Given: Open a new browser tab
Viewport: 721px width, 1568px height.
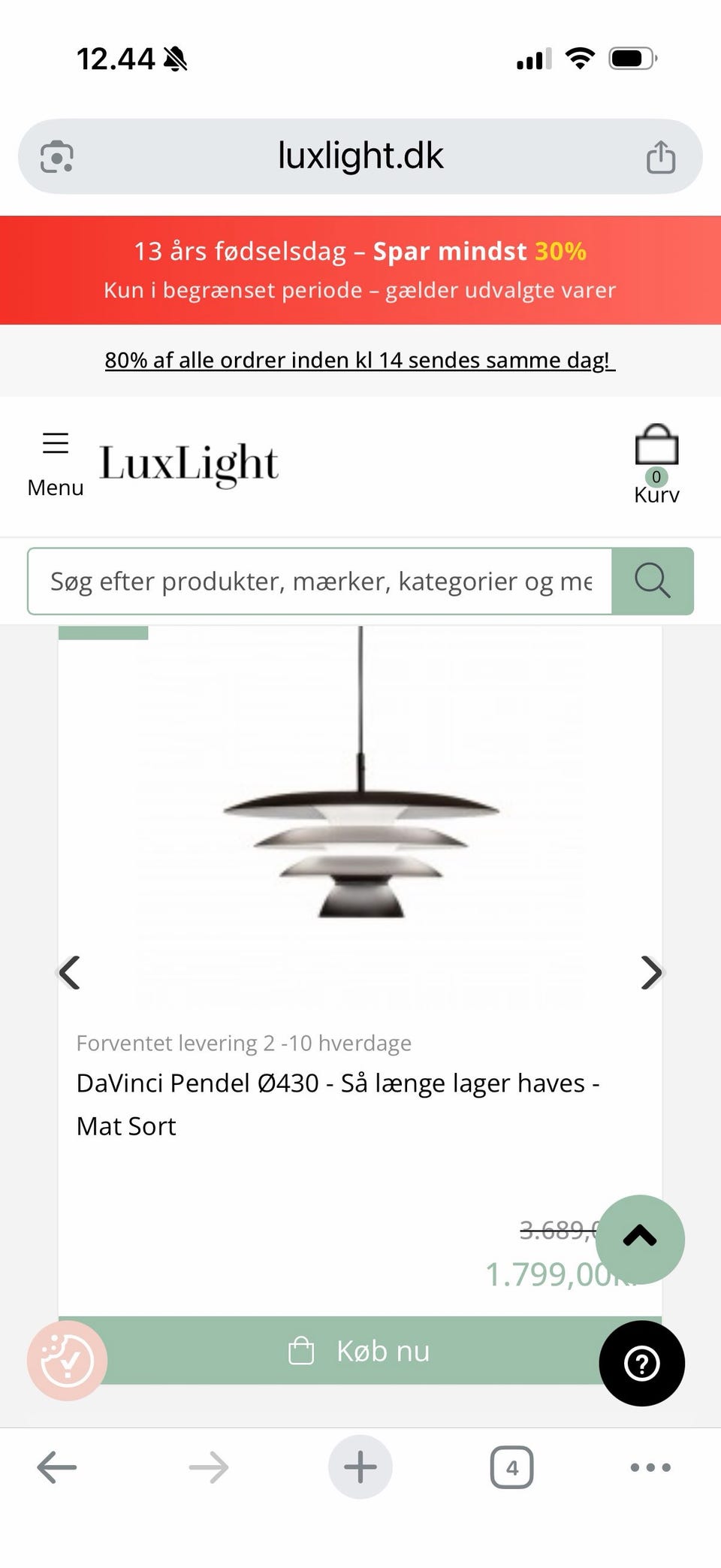Looking at the screenshot, I should pyautogui.click(x=360, y=1467).
